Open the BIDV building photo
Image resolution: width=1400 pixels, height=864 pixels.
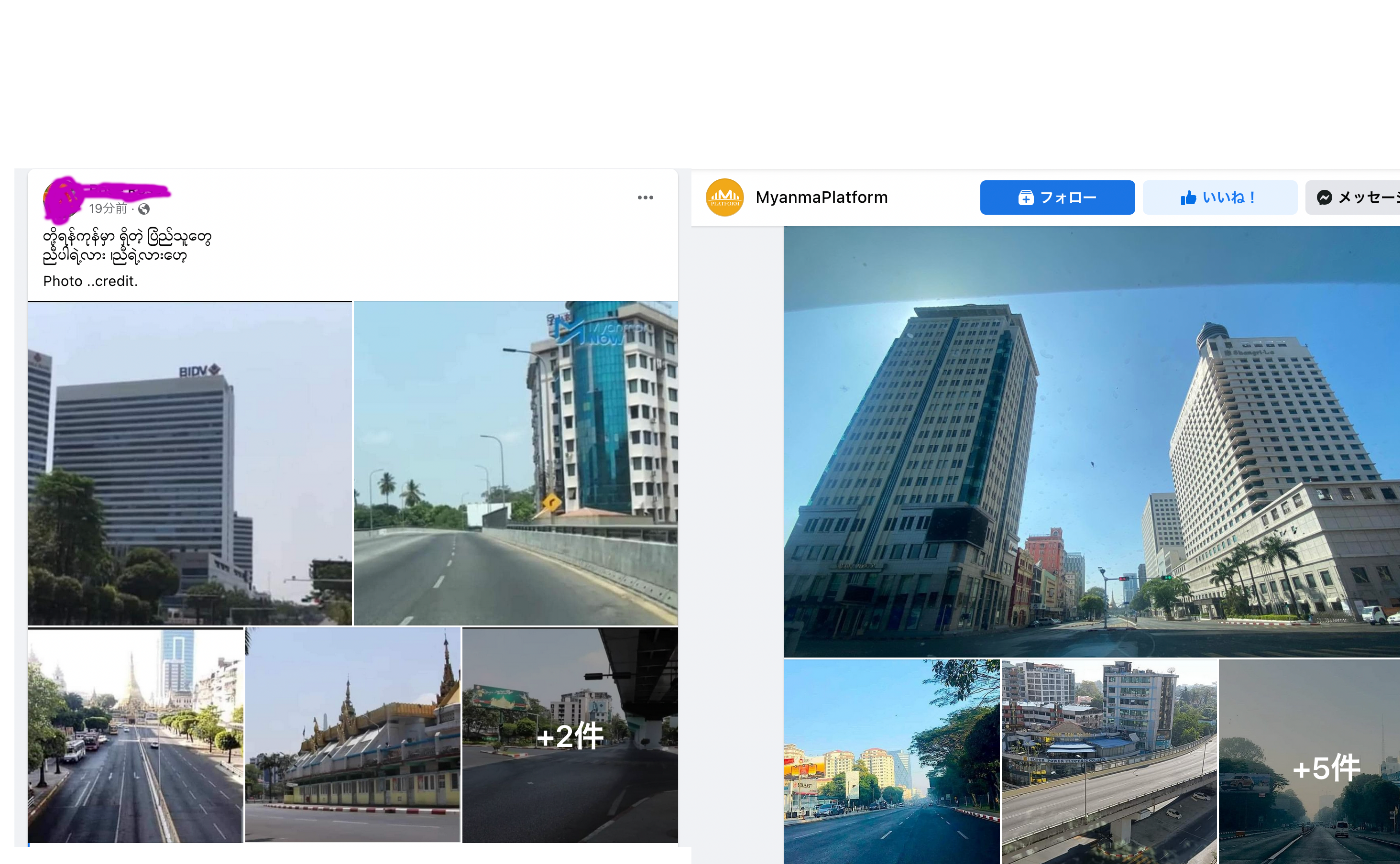[190, 463]
